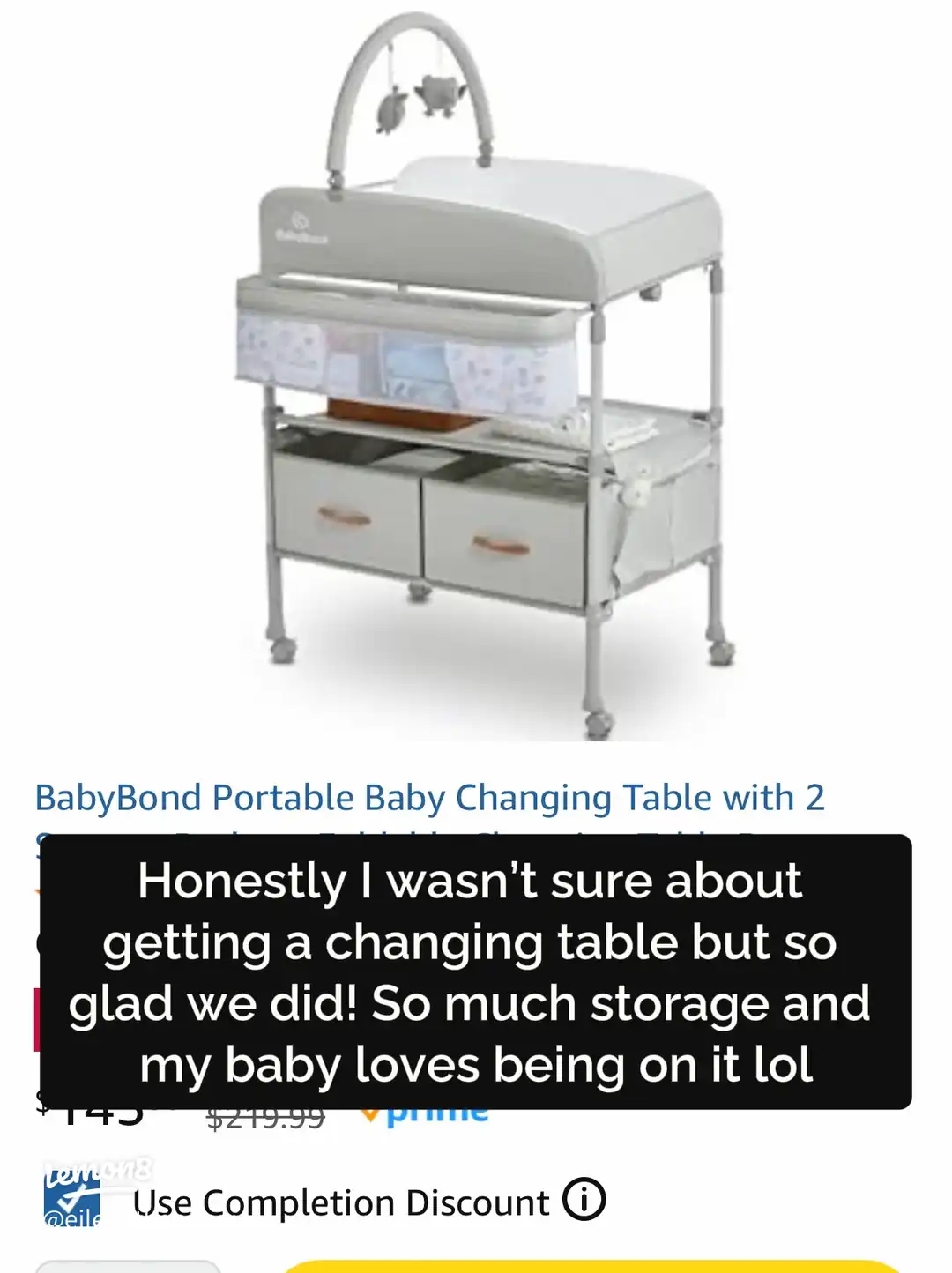Tap the black caption overlay text box

[x=476, y=970]
